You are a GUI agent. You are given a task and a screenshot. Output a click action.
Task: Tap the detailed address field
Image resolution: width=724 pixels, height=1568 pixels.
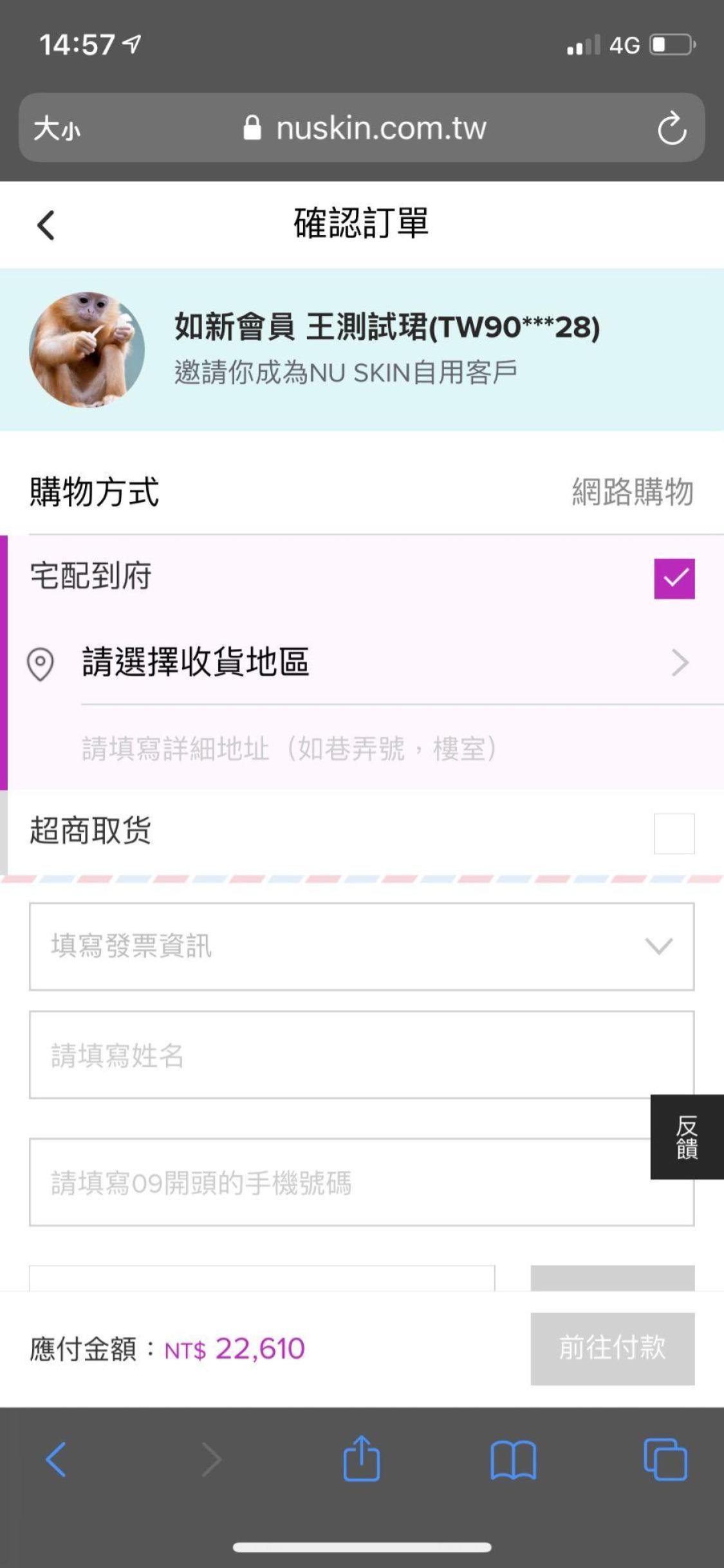pos(386,749)
